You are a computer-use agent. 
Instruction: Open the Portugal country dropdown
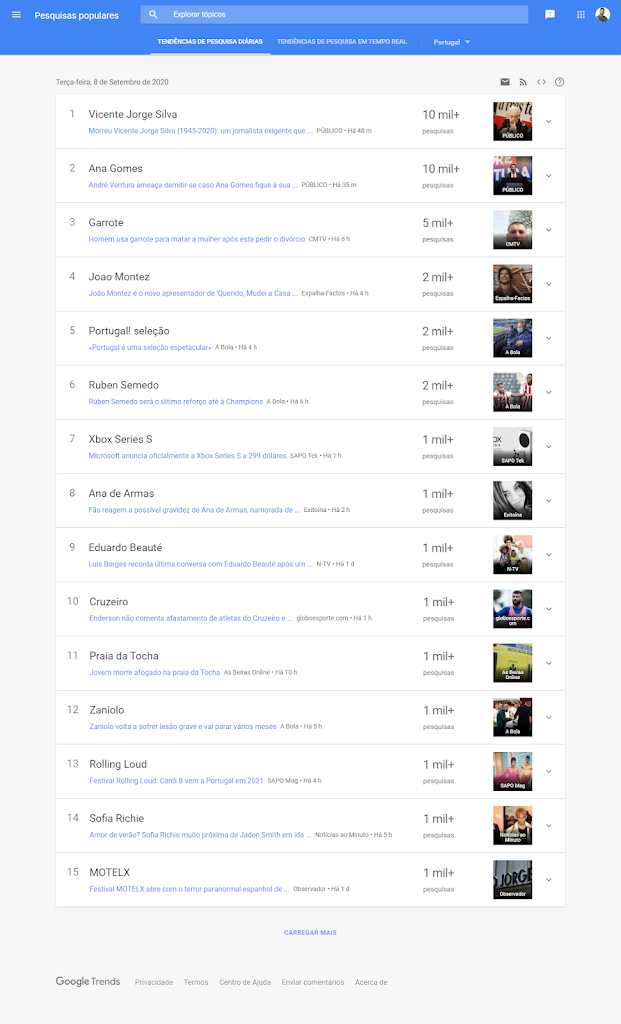point(451,42)
